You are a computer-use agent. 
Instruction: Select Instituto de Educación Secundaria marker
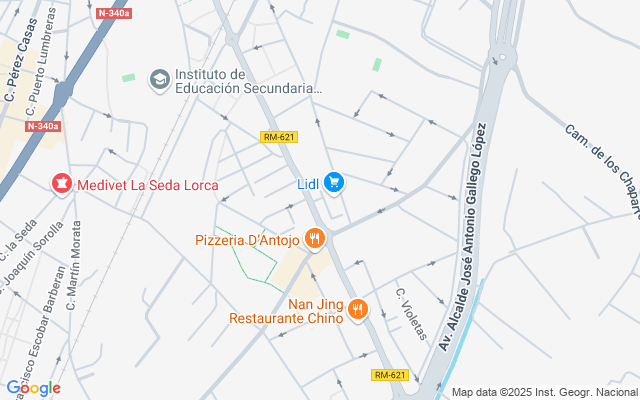(x=158, y=79)
